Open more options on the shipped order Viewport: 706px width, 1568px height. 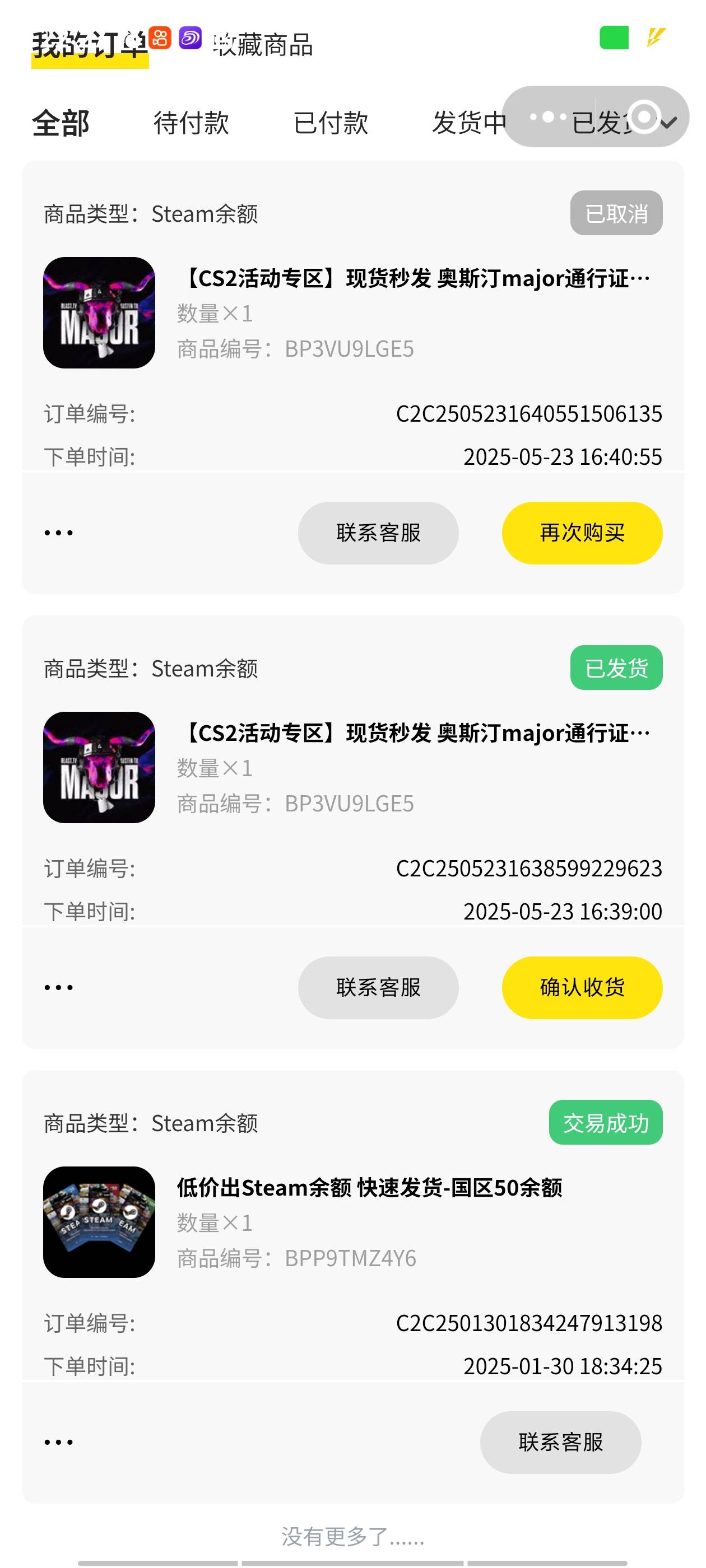57,986
